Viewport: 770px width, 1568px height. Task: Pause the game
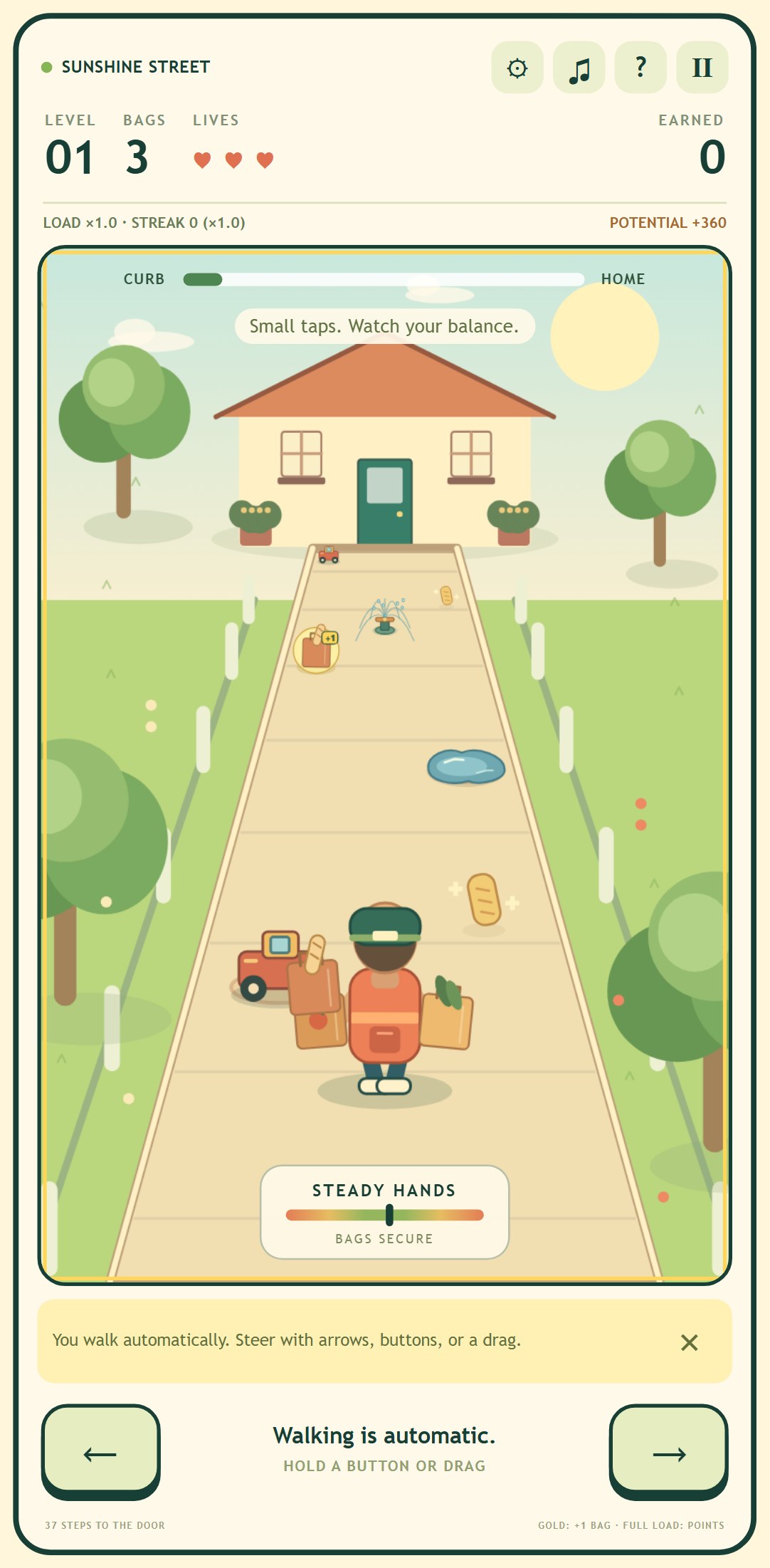click(x=702, y=68)
